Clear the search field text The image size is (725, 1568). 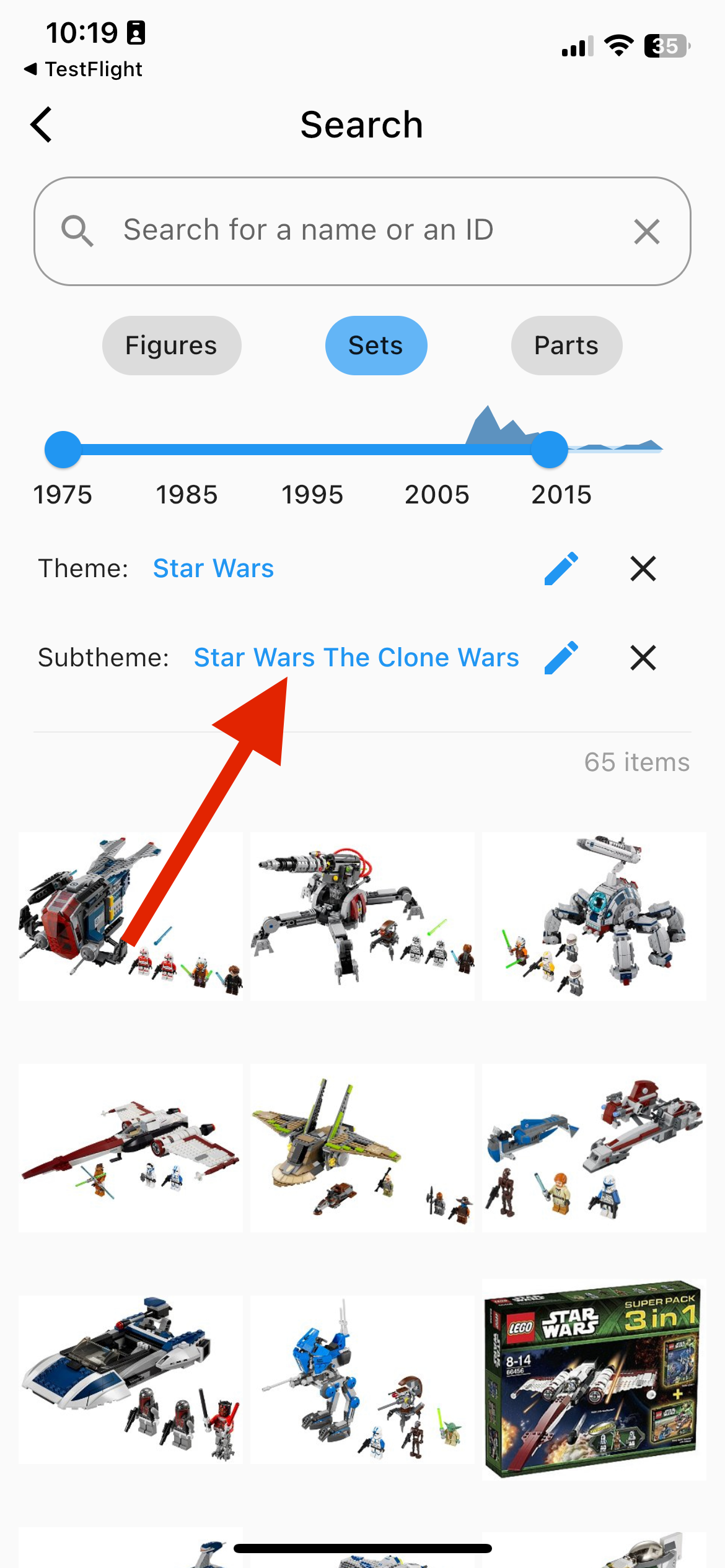646,232
